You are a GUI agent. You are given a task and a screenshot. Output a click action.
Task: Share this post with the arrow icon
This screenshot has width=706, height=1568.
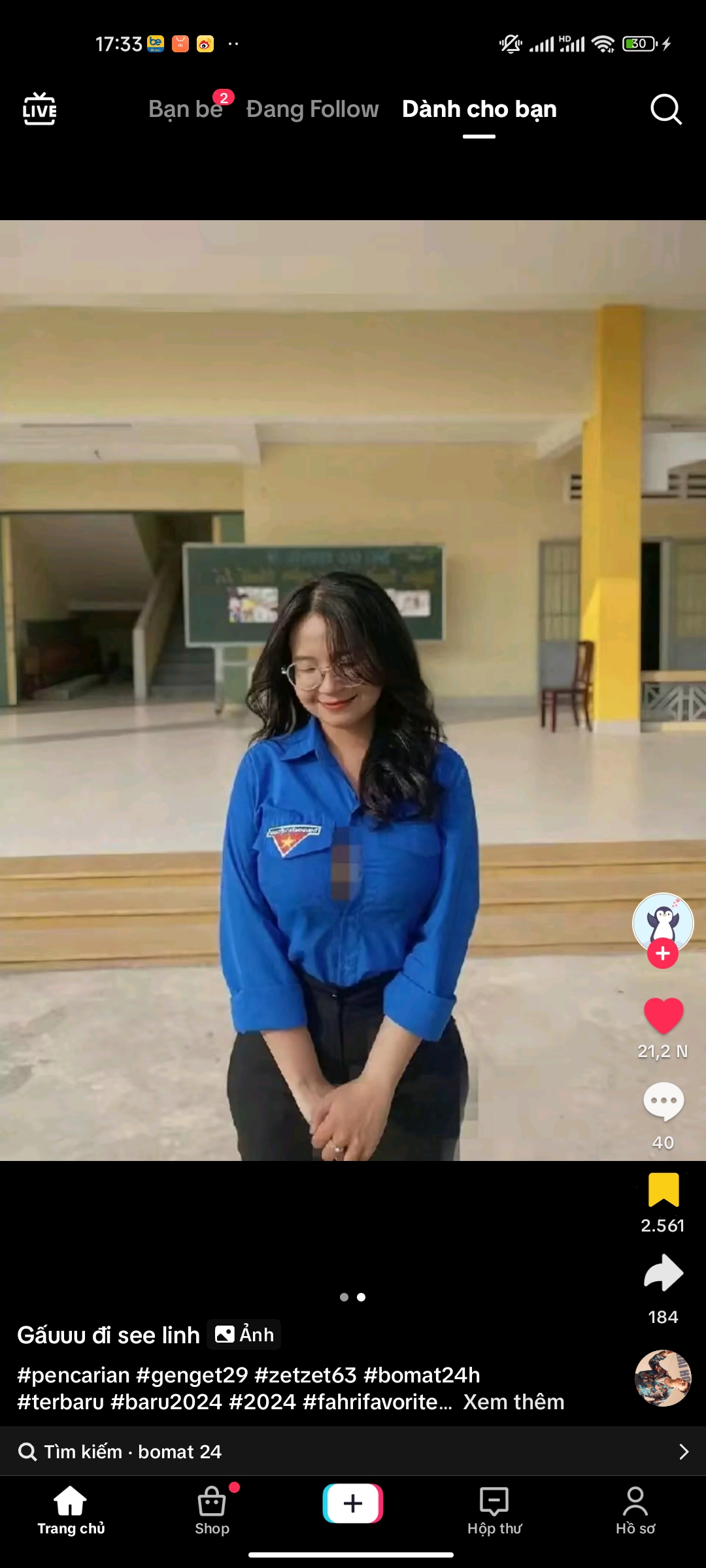(664, 1273)
